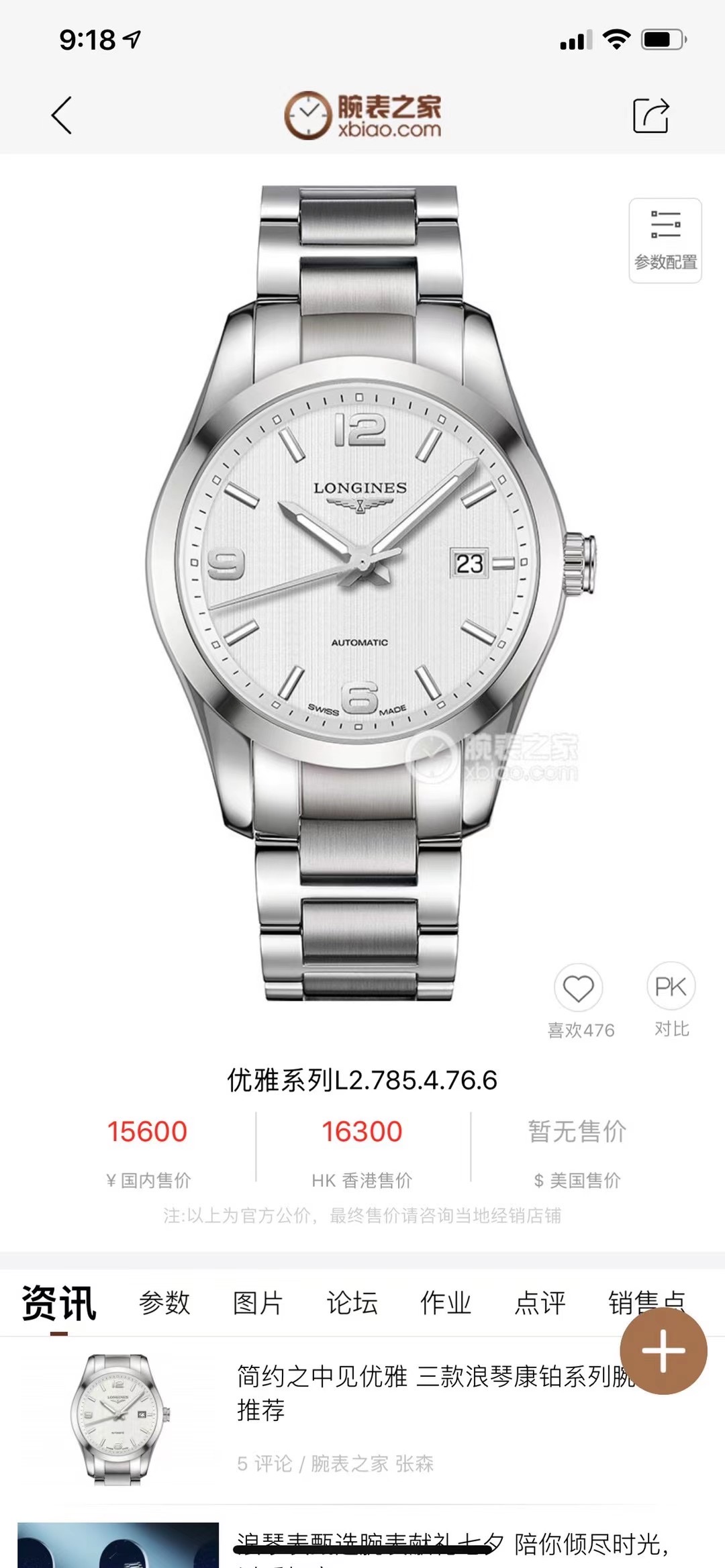Open the main Longines watch image
725x1568 pixels.
pos(362,591)
